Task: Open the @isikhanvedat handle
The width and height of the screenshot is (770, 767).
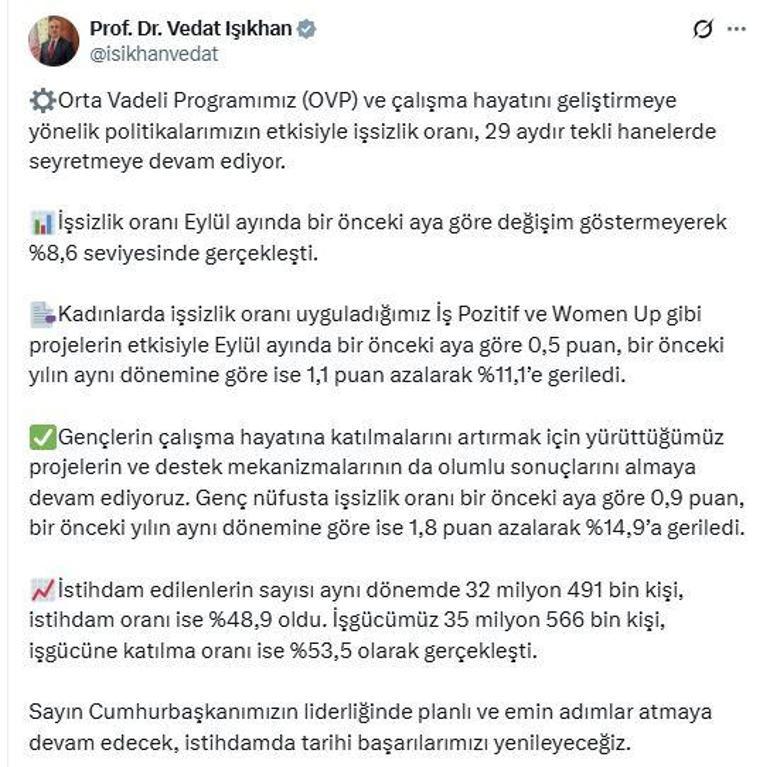Action: (154, 54)
